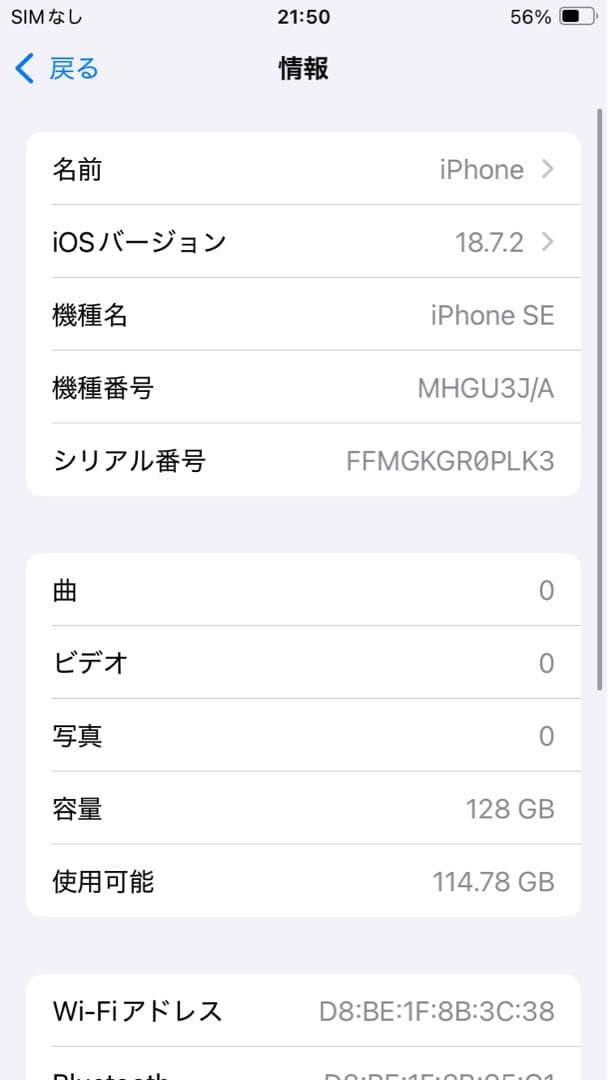This screenshot has height=1080, width=608.
Task: Open the iOSバージョン details row
Action: click(x=303, y=242)
